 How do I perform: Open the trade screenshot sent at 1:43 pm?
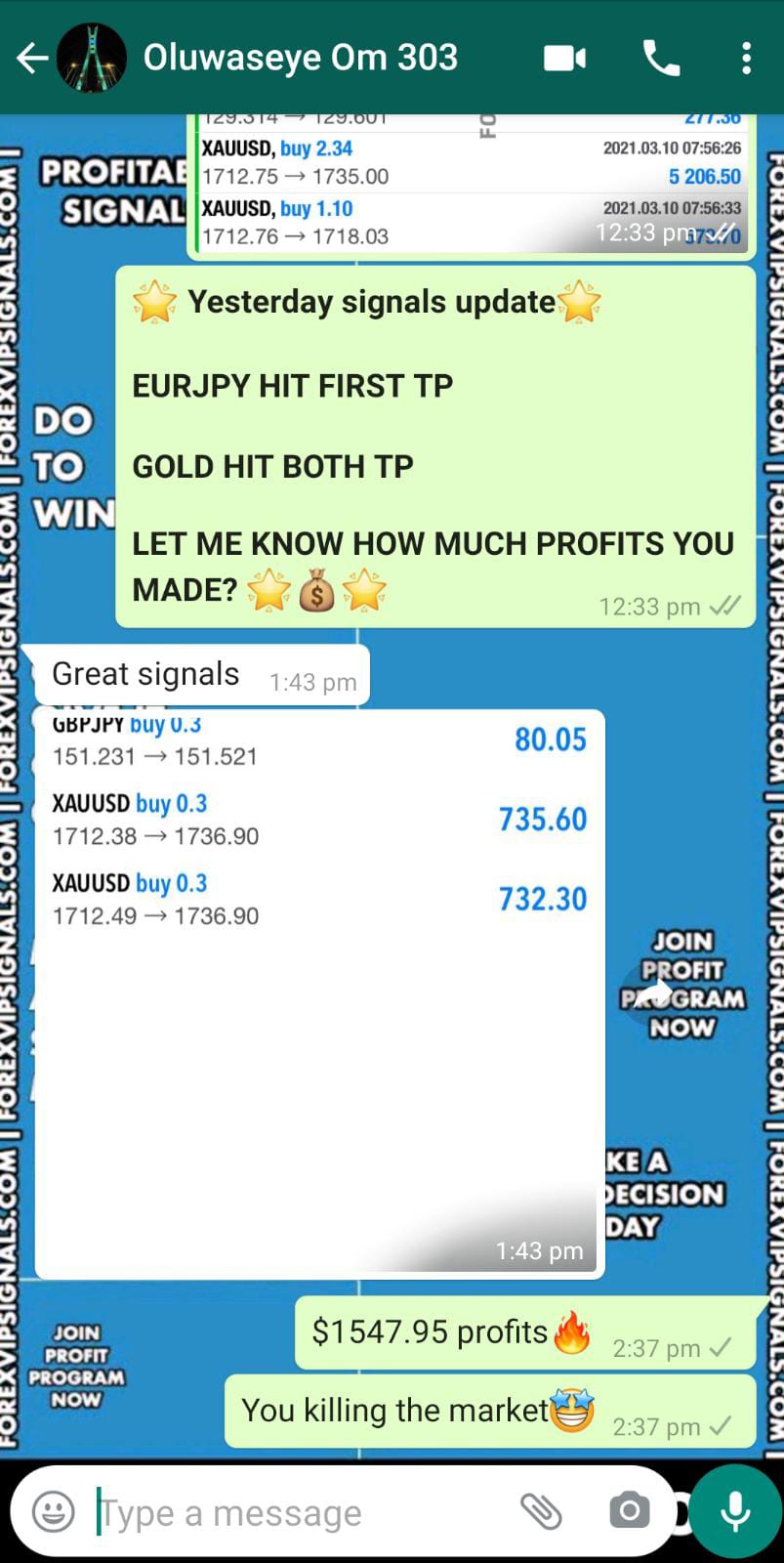click(x=319, y=992)
